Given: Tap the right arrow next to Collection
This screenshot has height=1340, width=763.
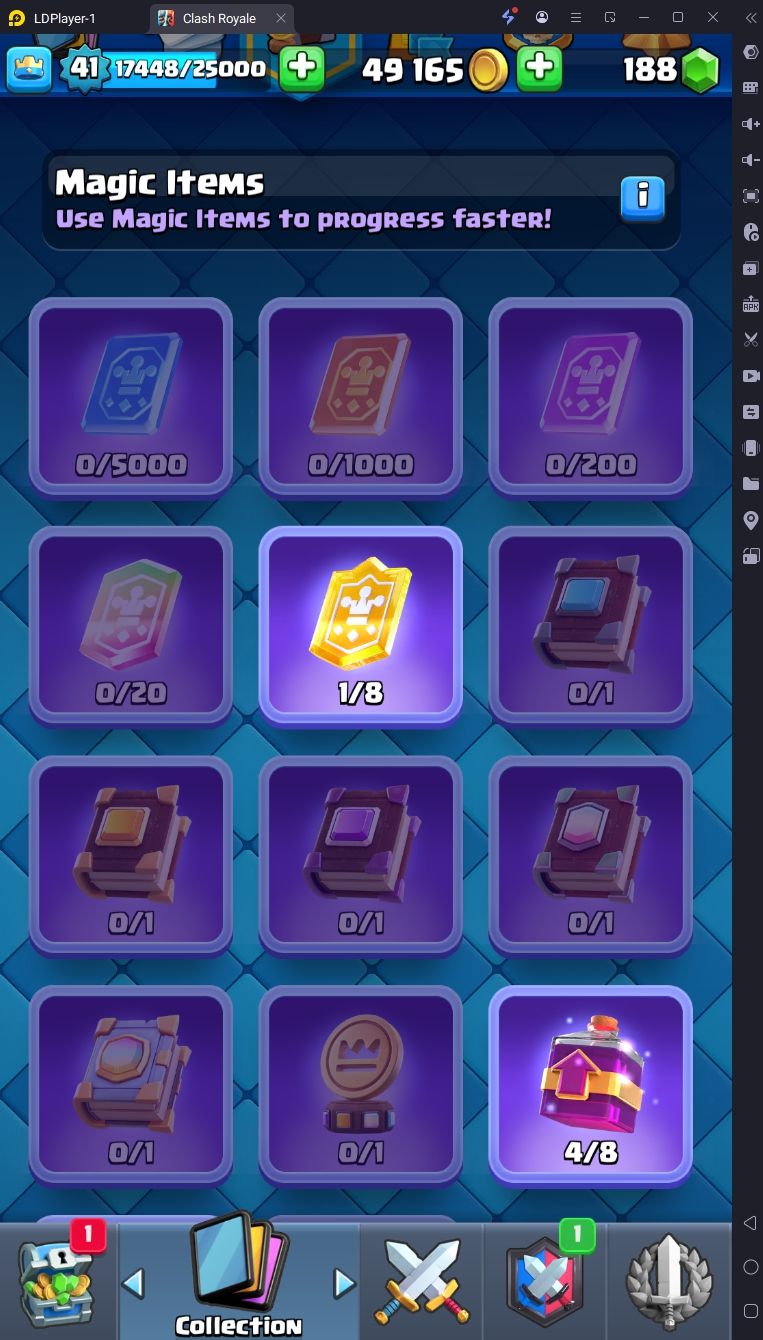Looking at the screenshot, I should pyautogui.click(x=344, y=1283).
